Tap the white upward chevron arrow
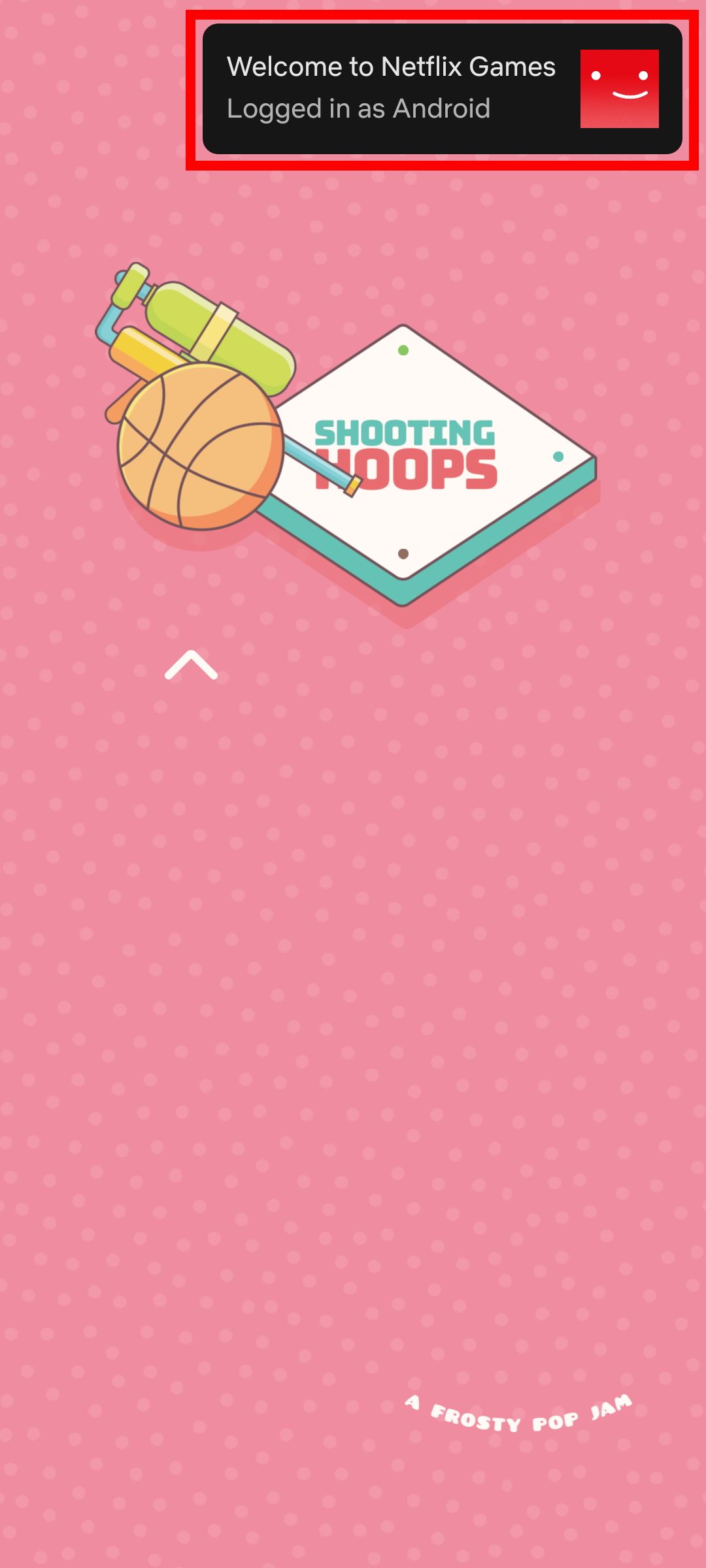The height and width of the screenshot is (1568, 706). [191, 665]
